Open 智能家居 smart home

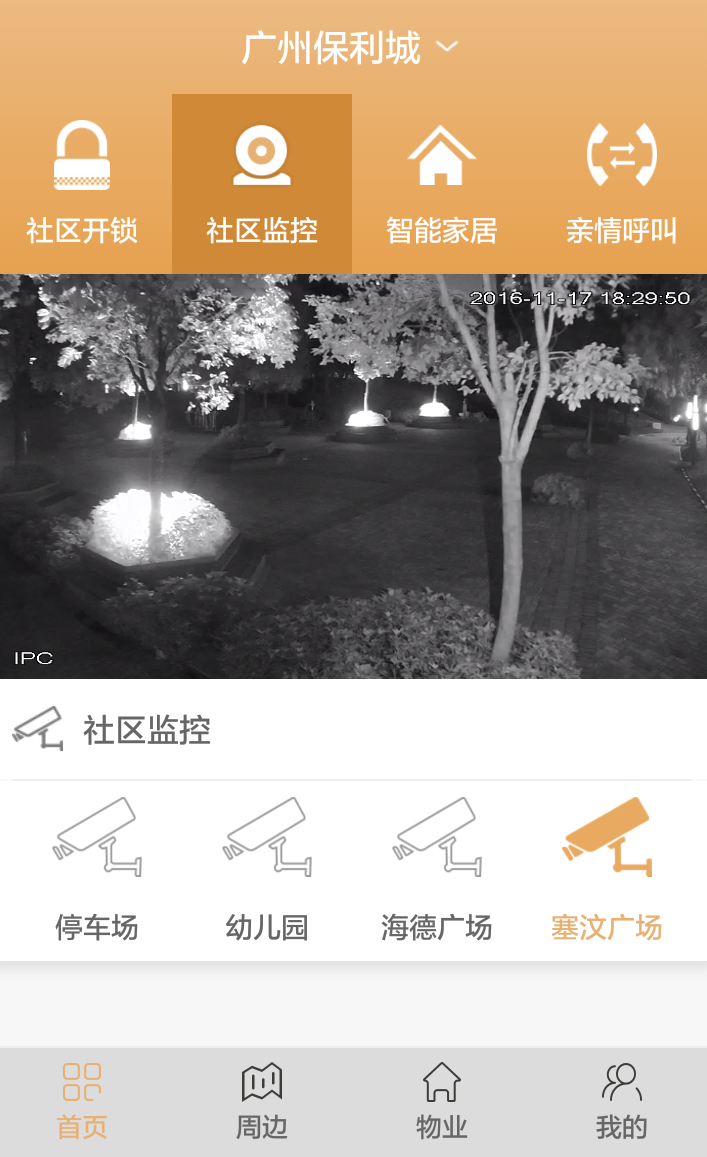click(x=441, y=184)
